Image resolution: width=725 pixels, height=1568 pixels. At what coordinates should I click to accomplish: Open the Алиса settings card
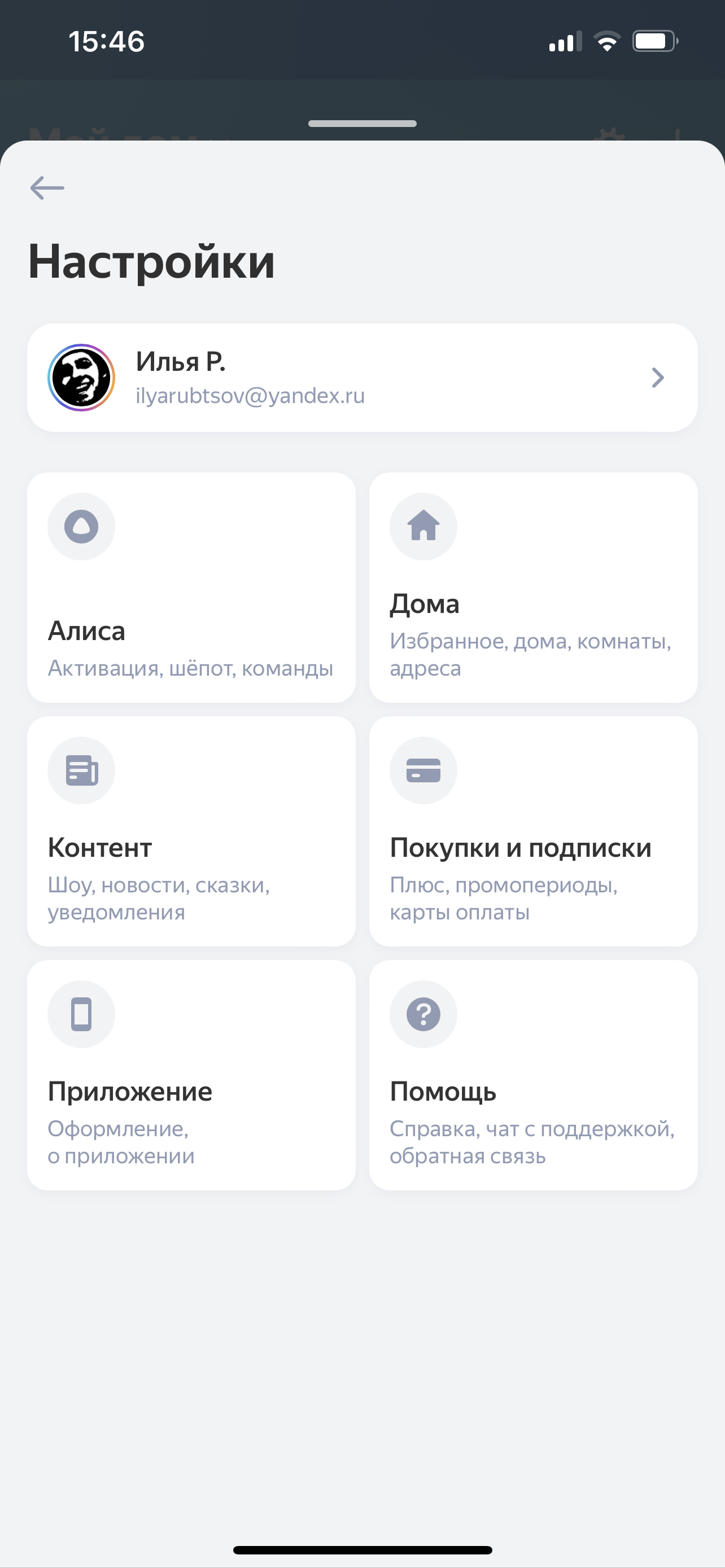(x=191, y=588)
